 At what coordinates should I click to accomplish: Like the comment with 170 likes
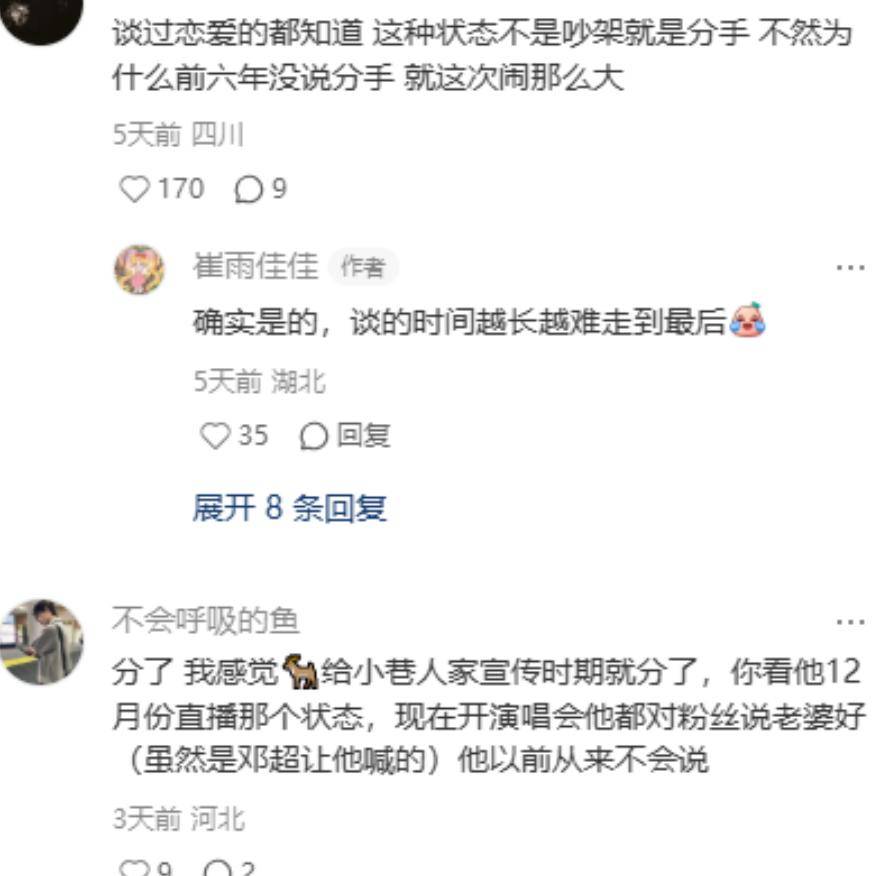click(x=135, y=189)
